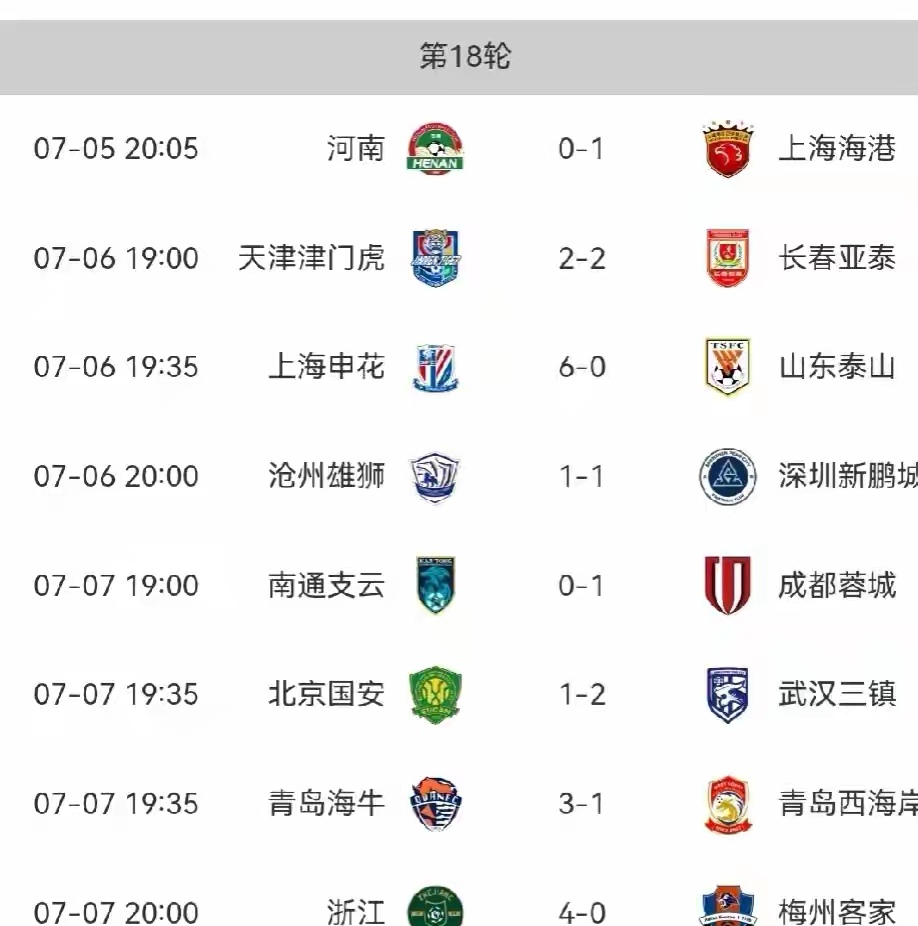918x926 pixels.
Task: Select the 第18轮 round header
Action: click(464, 57)
